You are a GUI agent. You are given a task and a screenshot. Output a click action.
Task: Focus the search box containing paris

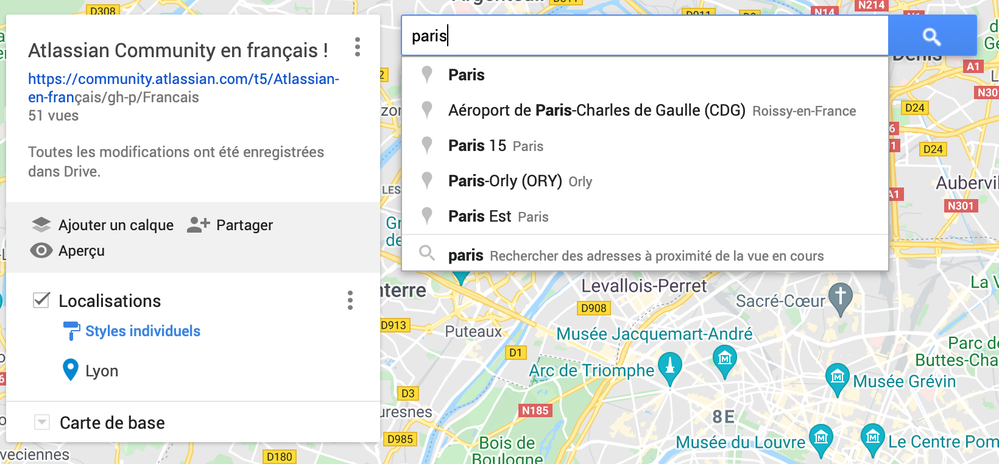click(x=644, y=37)
